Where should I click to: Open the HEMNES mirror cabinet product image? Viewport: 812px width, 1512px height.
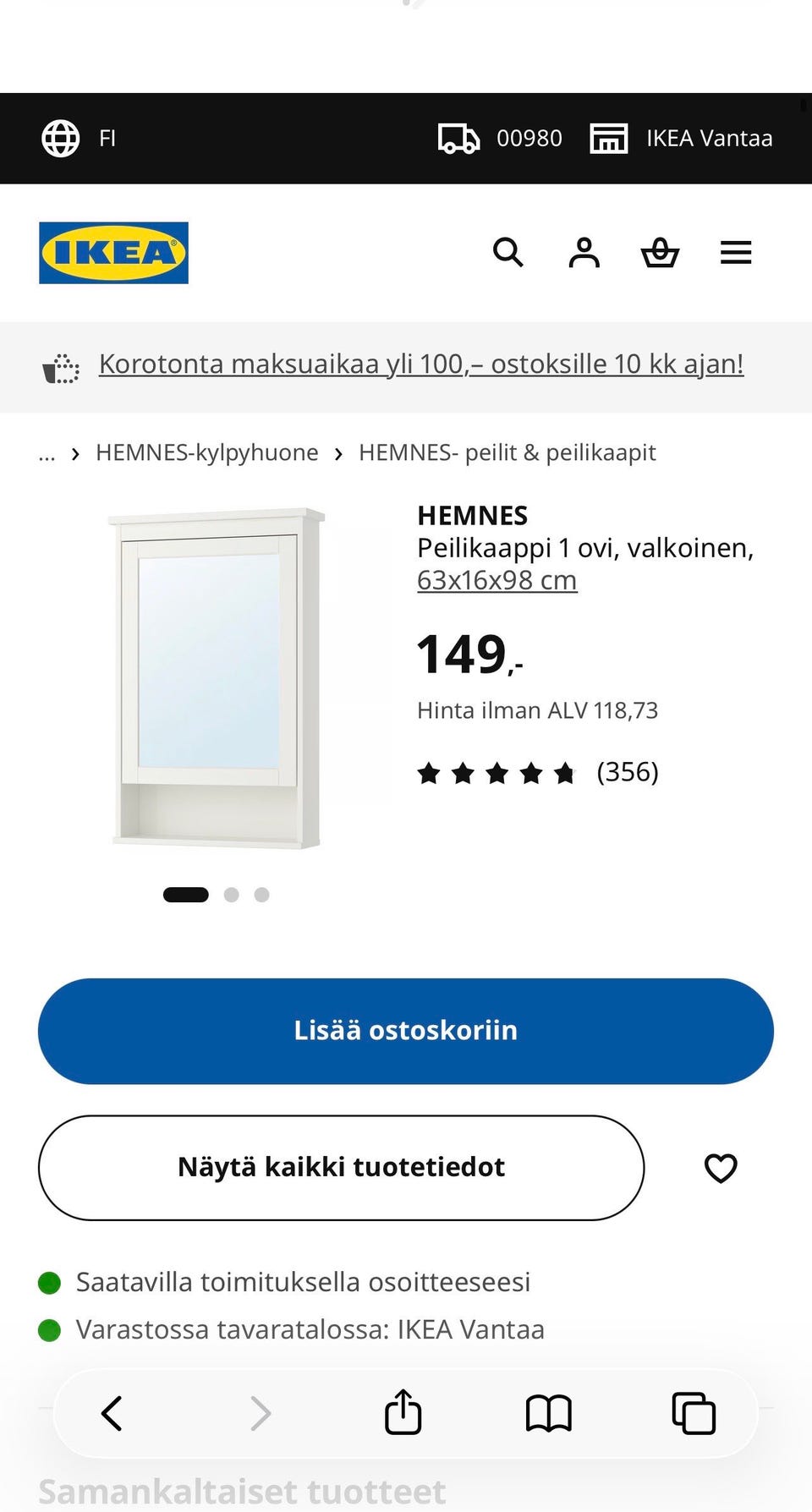(217, 678)
